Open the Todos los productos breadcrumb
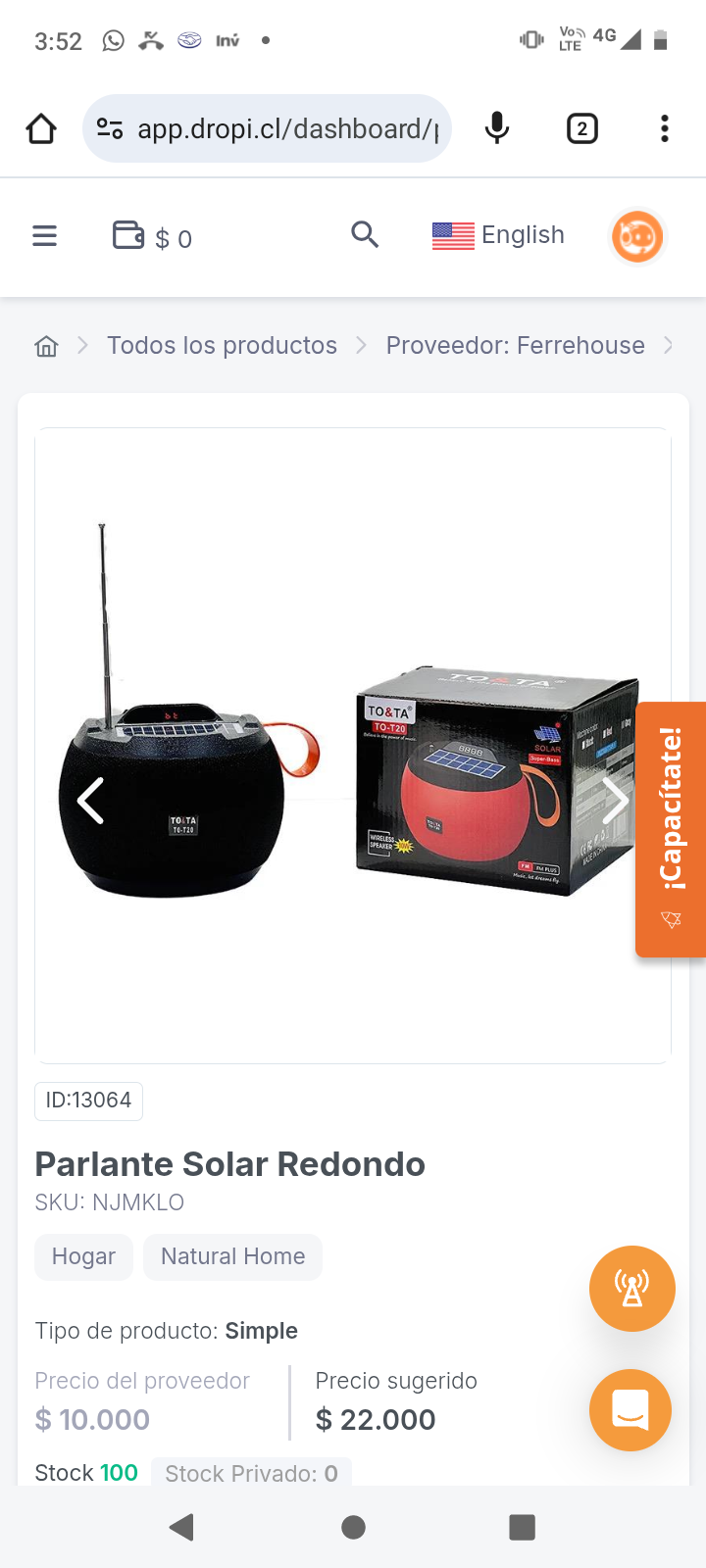Screen dimensions: 706x1568 [x=222, y=346]
